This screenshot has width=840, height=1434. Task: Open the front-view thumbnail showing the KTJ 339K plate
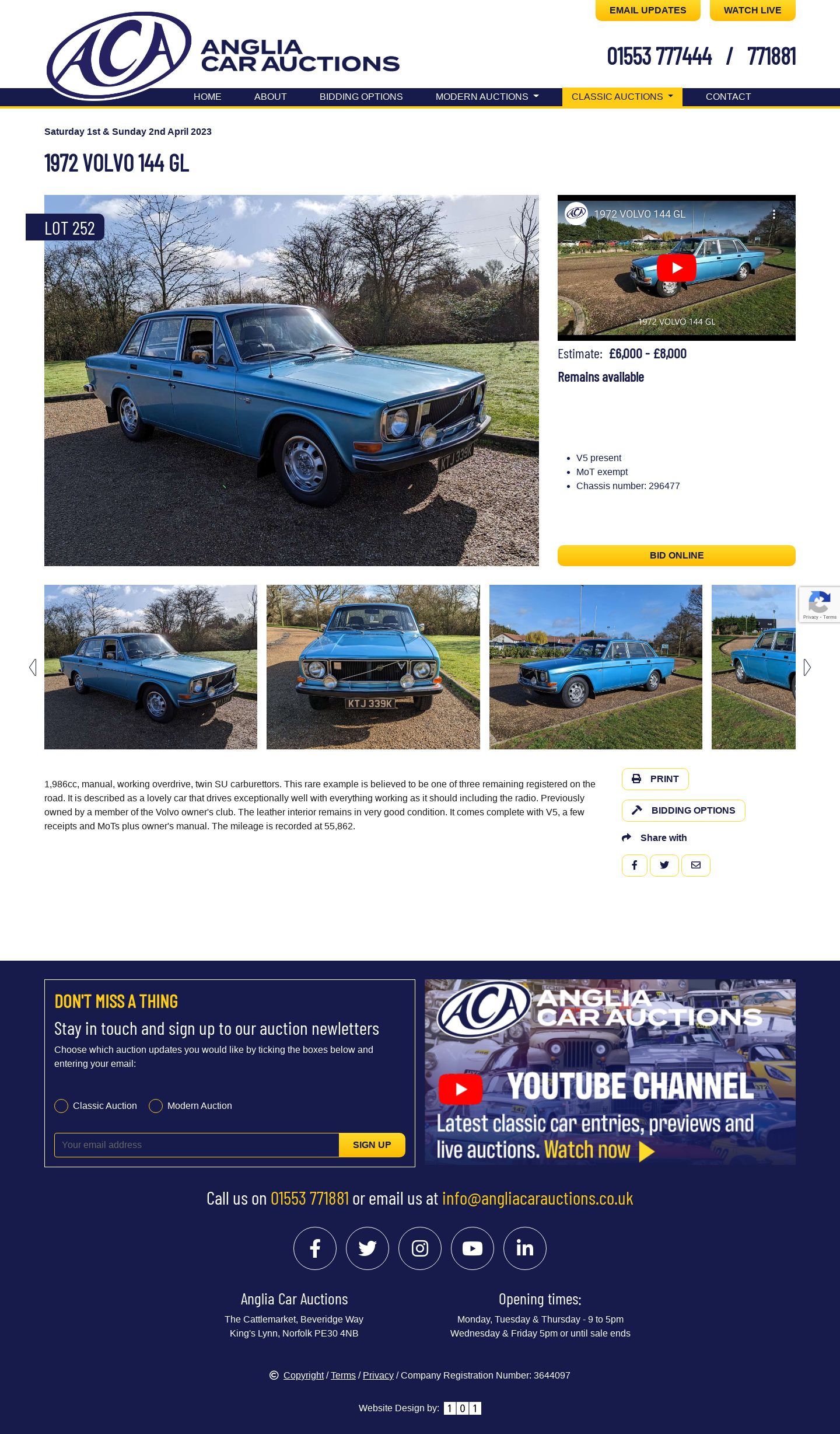(373, 667)
